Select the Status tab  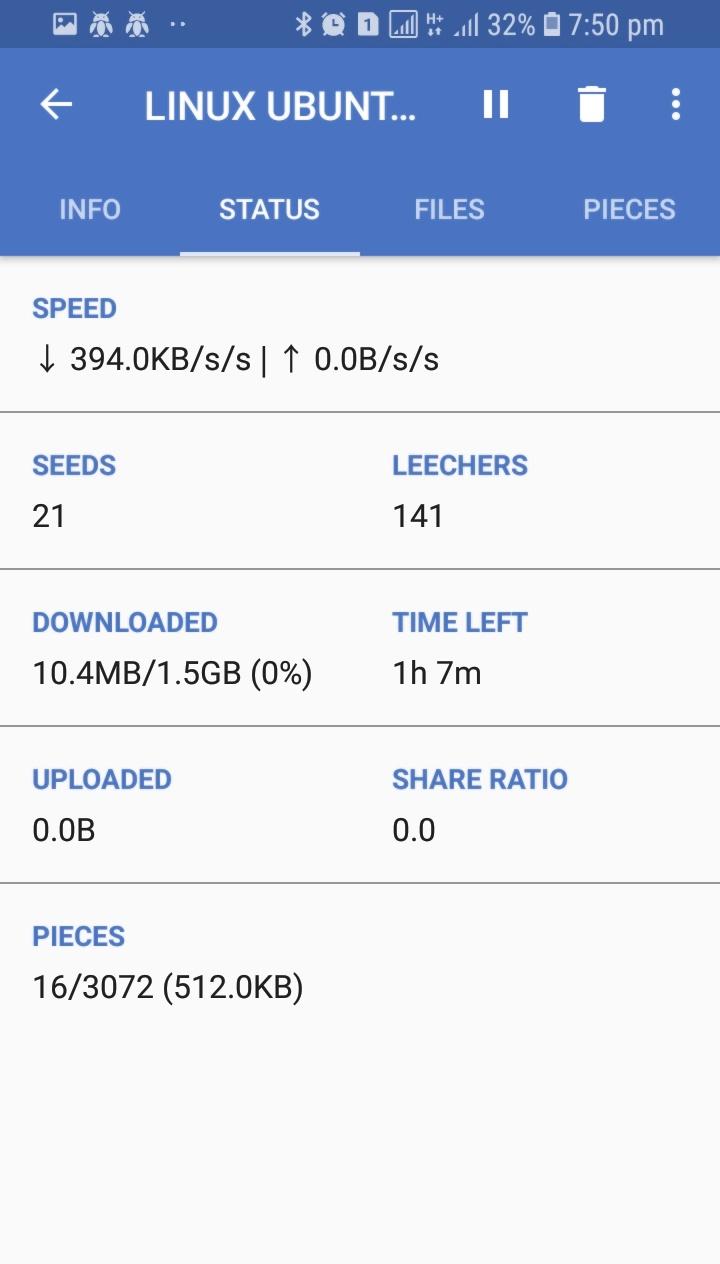click(270, 209)
